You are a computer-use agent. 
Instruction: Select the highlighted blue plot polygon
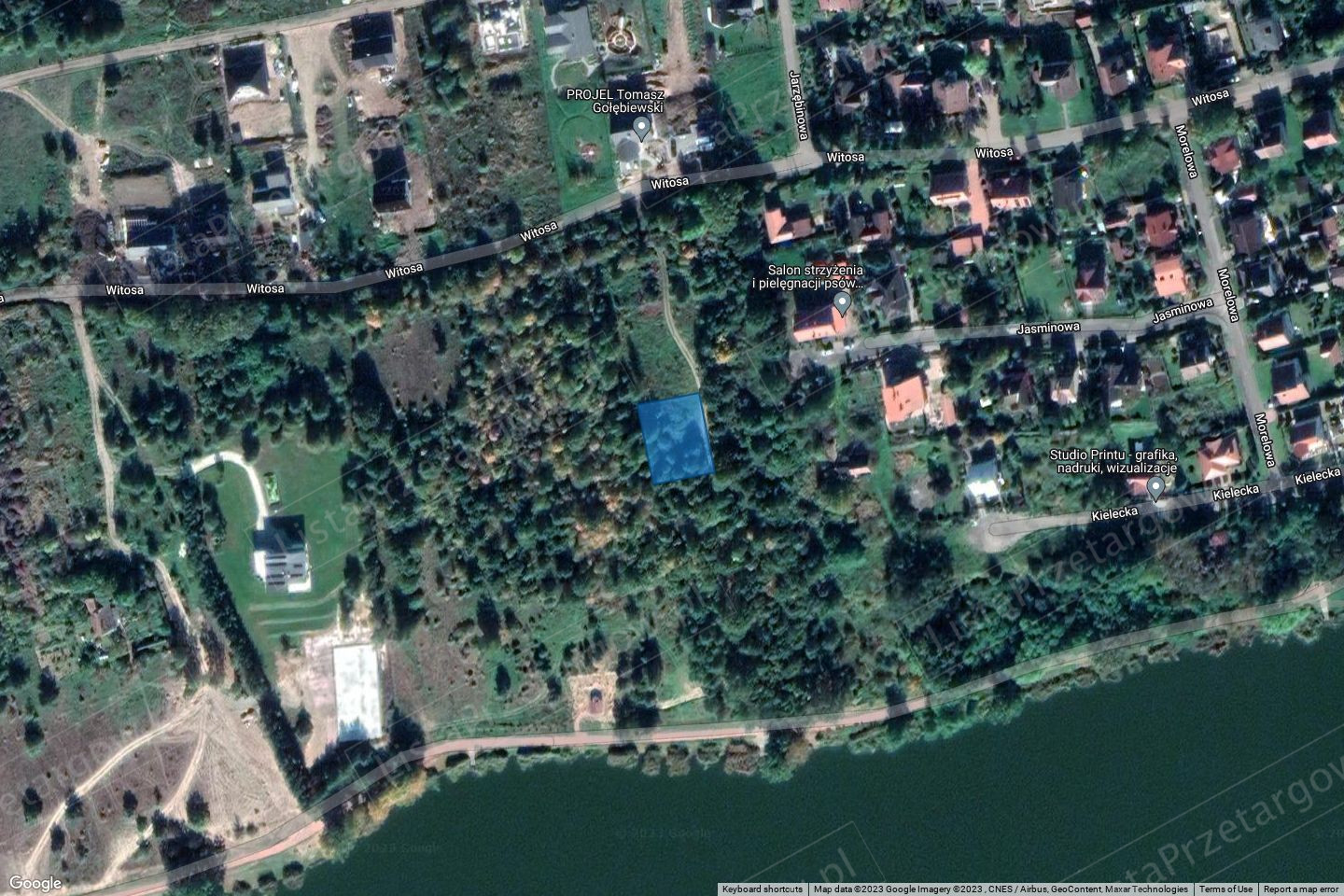click(x=677, y=439)
